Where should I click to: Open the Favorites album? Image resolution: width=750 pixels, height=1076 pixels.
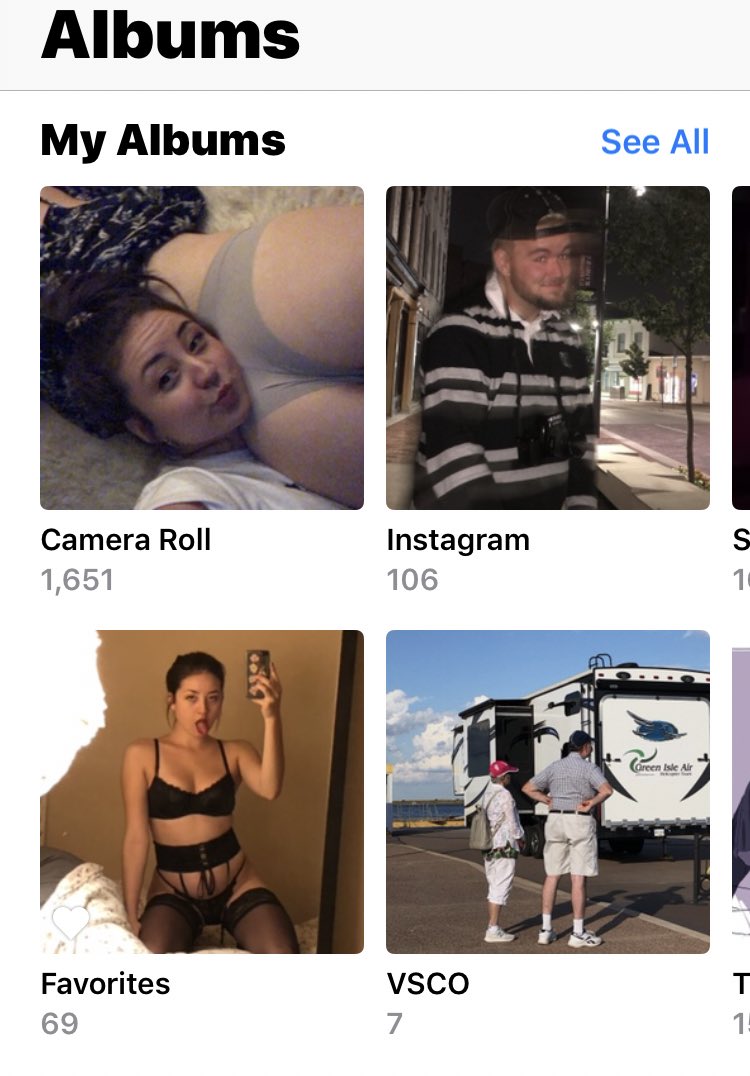click(x=202, y=791)
